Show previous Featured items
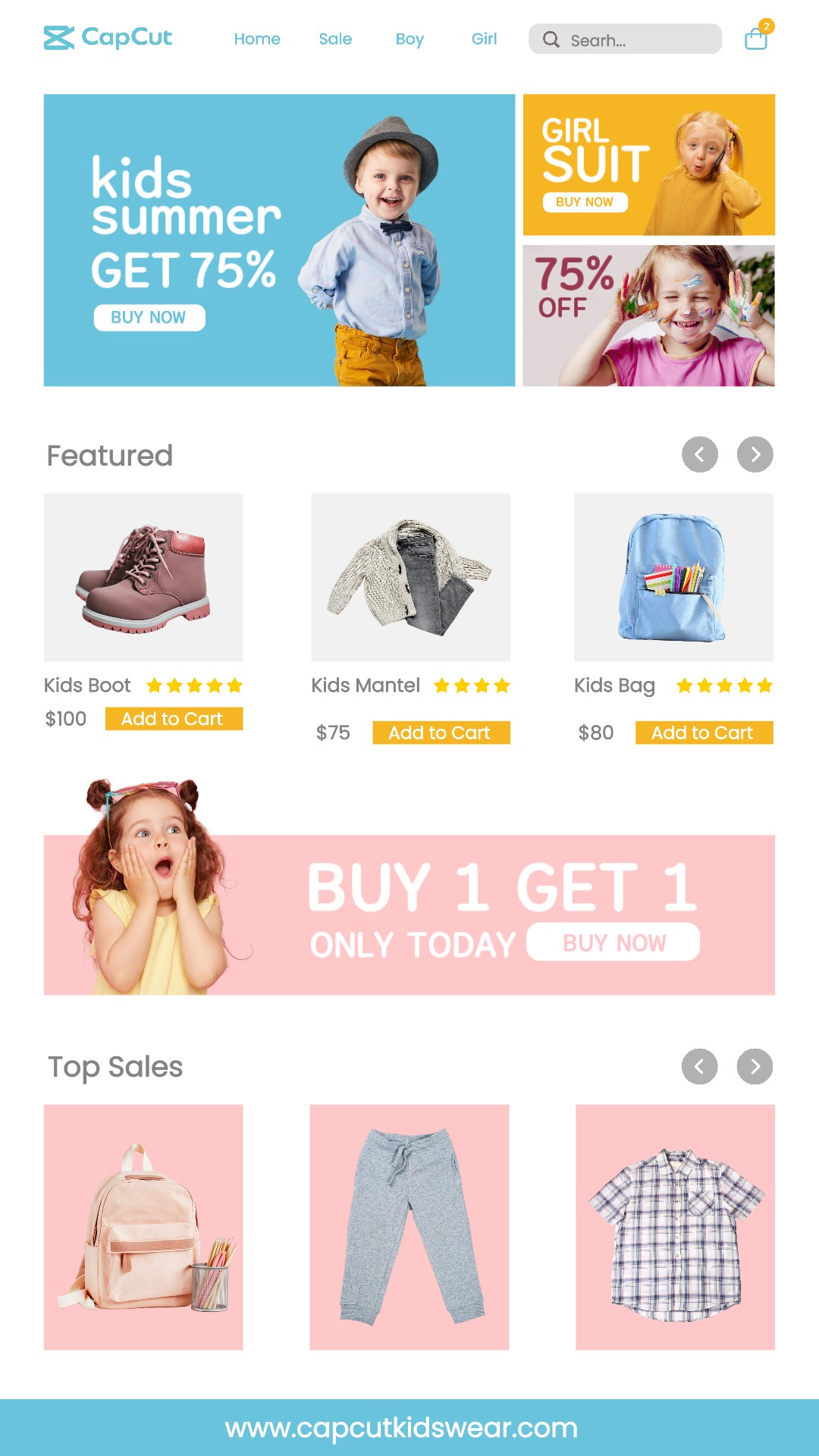Viewport: 819px width, 1456px height. (x=700, y=454)
